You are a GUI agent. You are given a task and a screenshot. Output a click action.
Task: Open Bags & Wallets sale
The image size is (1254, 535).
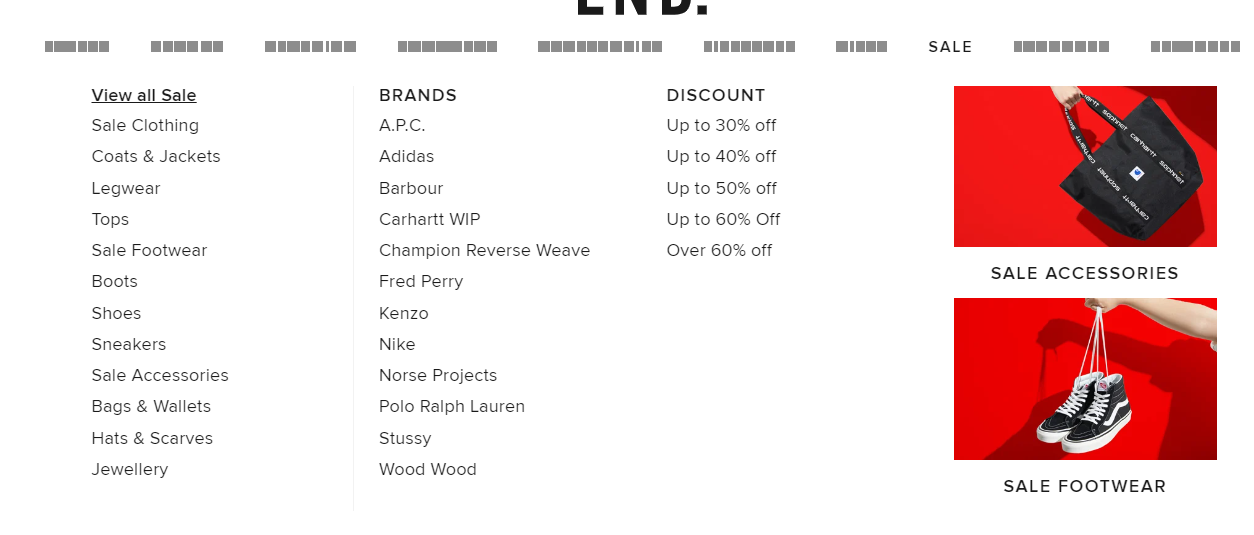(x=151, y=406)
